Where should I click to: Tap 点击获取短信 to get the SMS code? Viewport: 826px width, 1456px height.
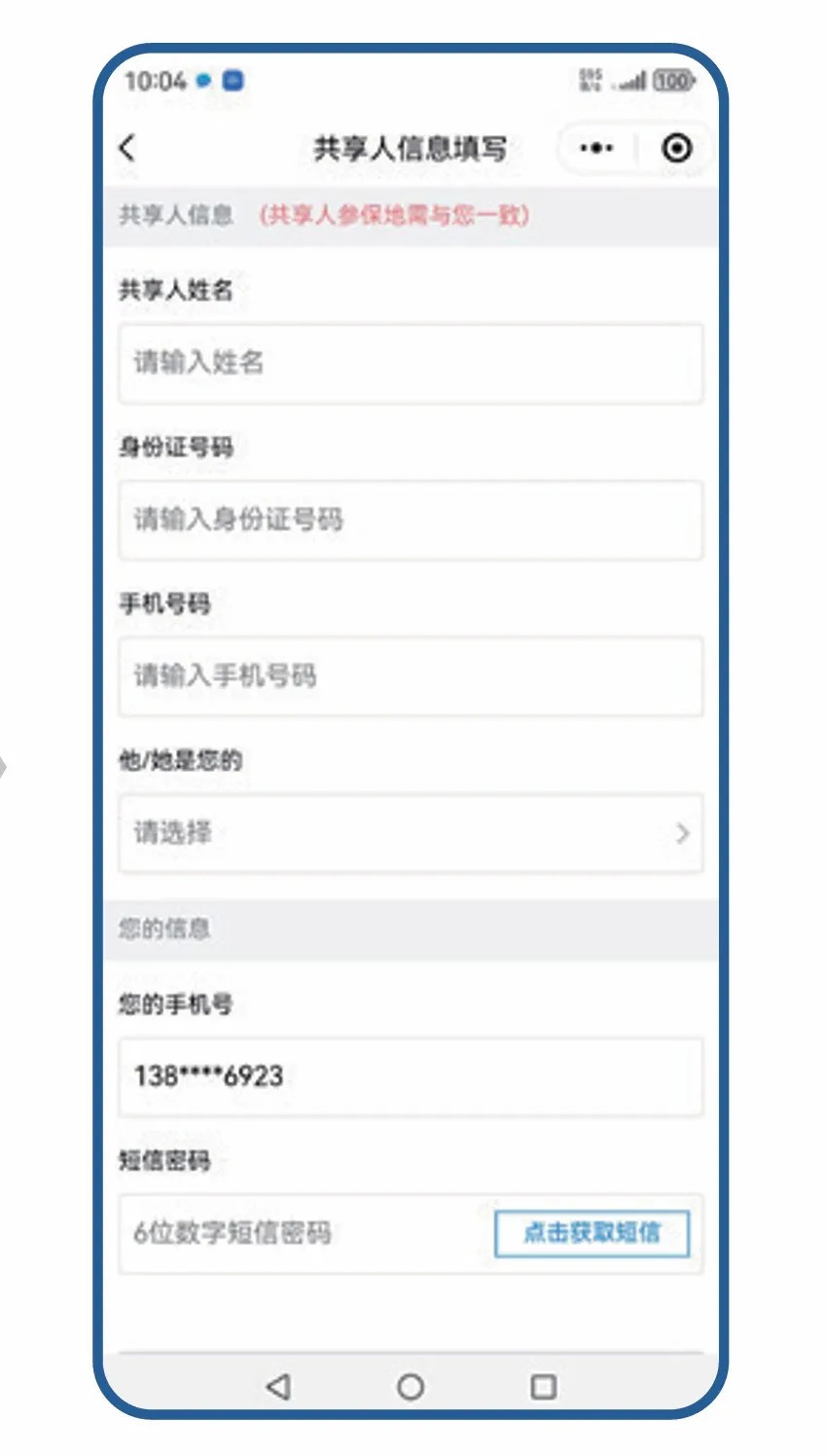coord(592,1233)
